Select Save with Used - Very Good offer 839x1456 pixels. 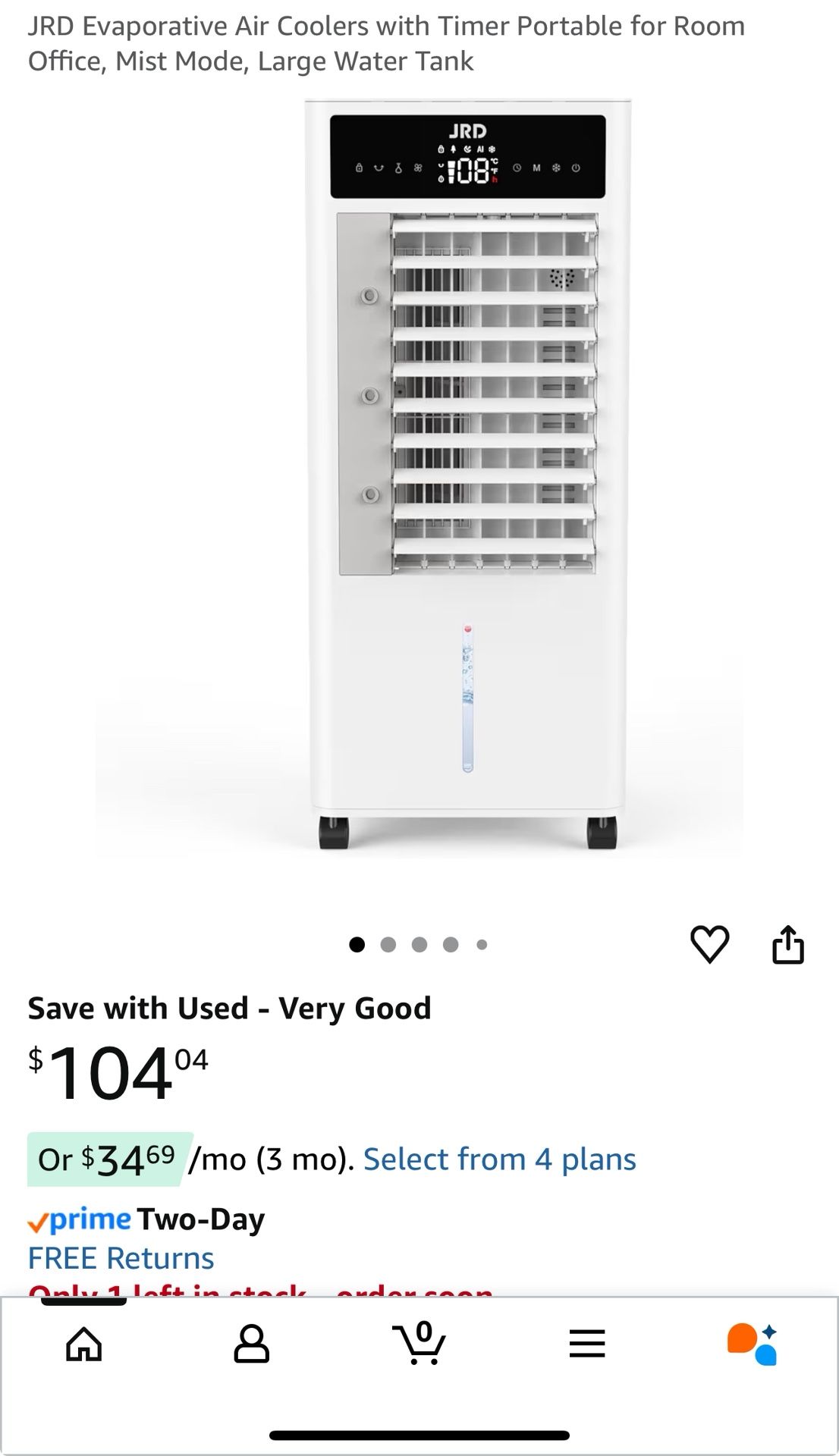[x=229, y=1009]
